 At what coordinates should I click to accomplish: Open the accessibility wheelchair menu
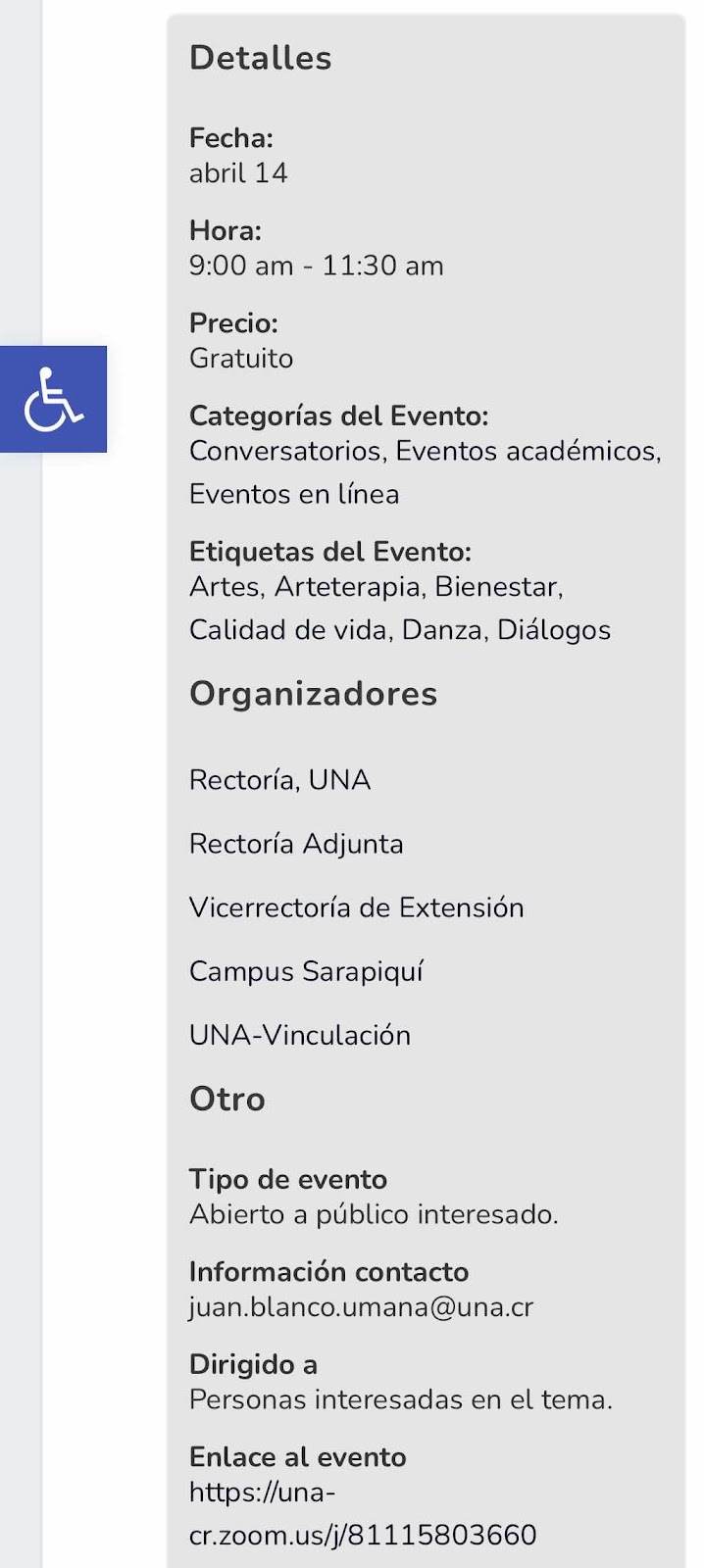pos(53,399)
